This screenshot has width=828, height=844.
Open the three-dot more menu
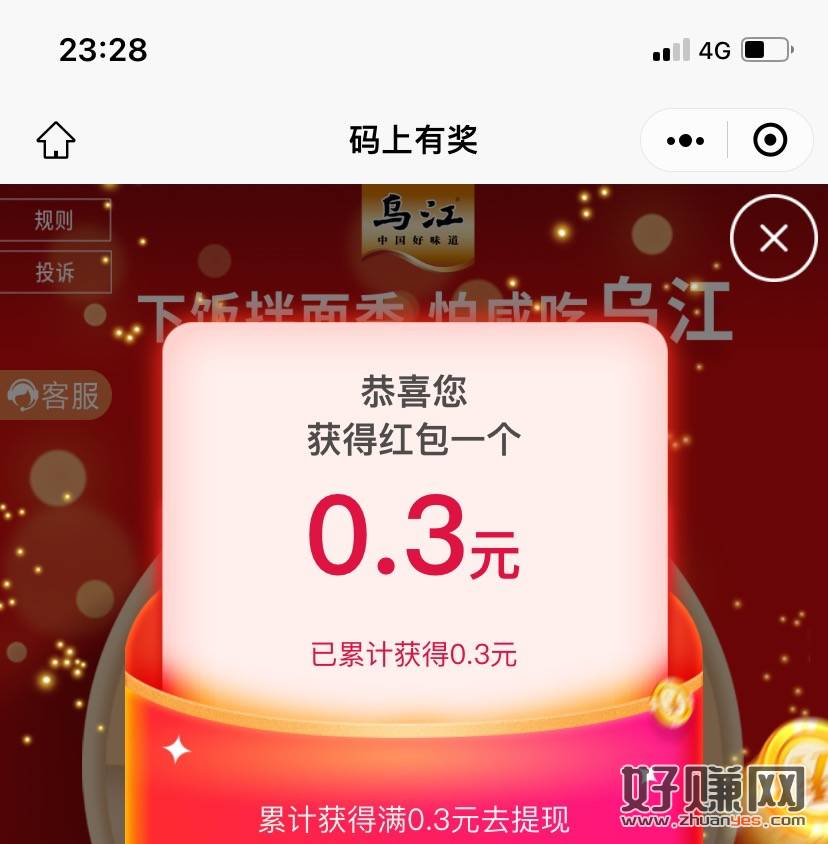(685, 141)
